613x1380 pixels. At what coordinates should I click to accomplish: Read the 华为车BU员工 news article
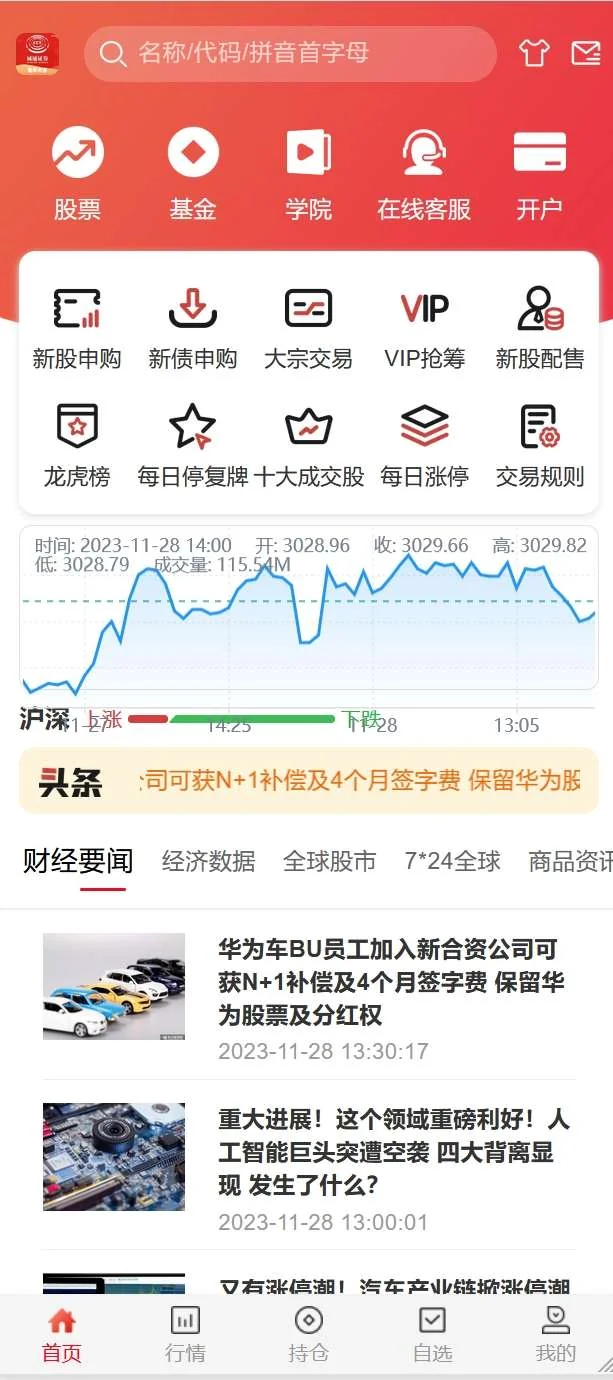click(x=387, y=982)
